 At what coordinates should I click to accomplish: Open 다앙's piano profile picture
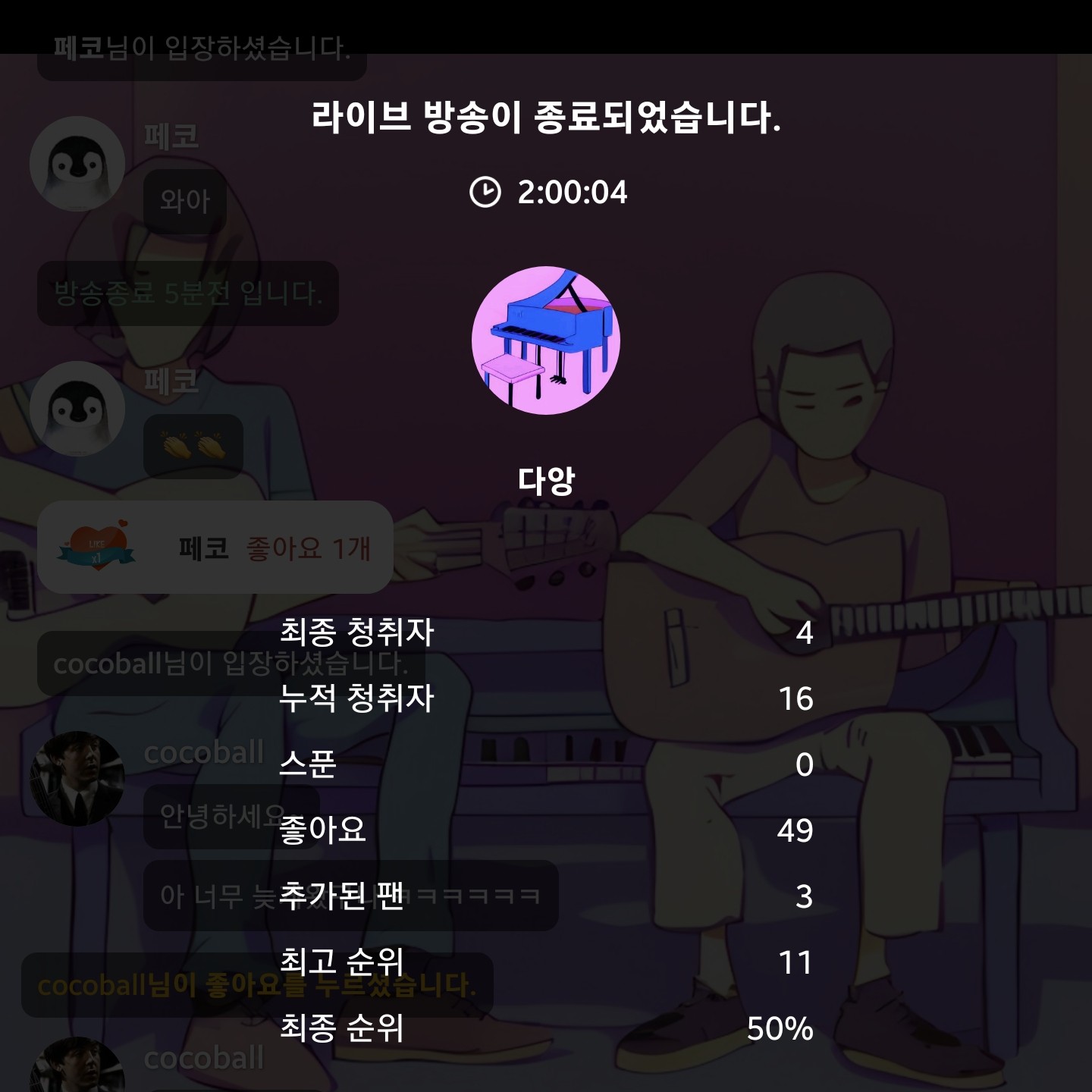(x=546, y=340)
